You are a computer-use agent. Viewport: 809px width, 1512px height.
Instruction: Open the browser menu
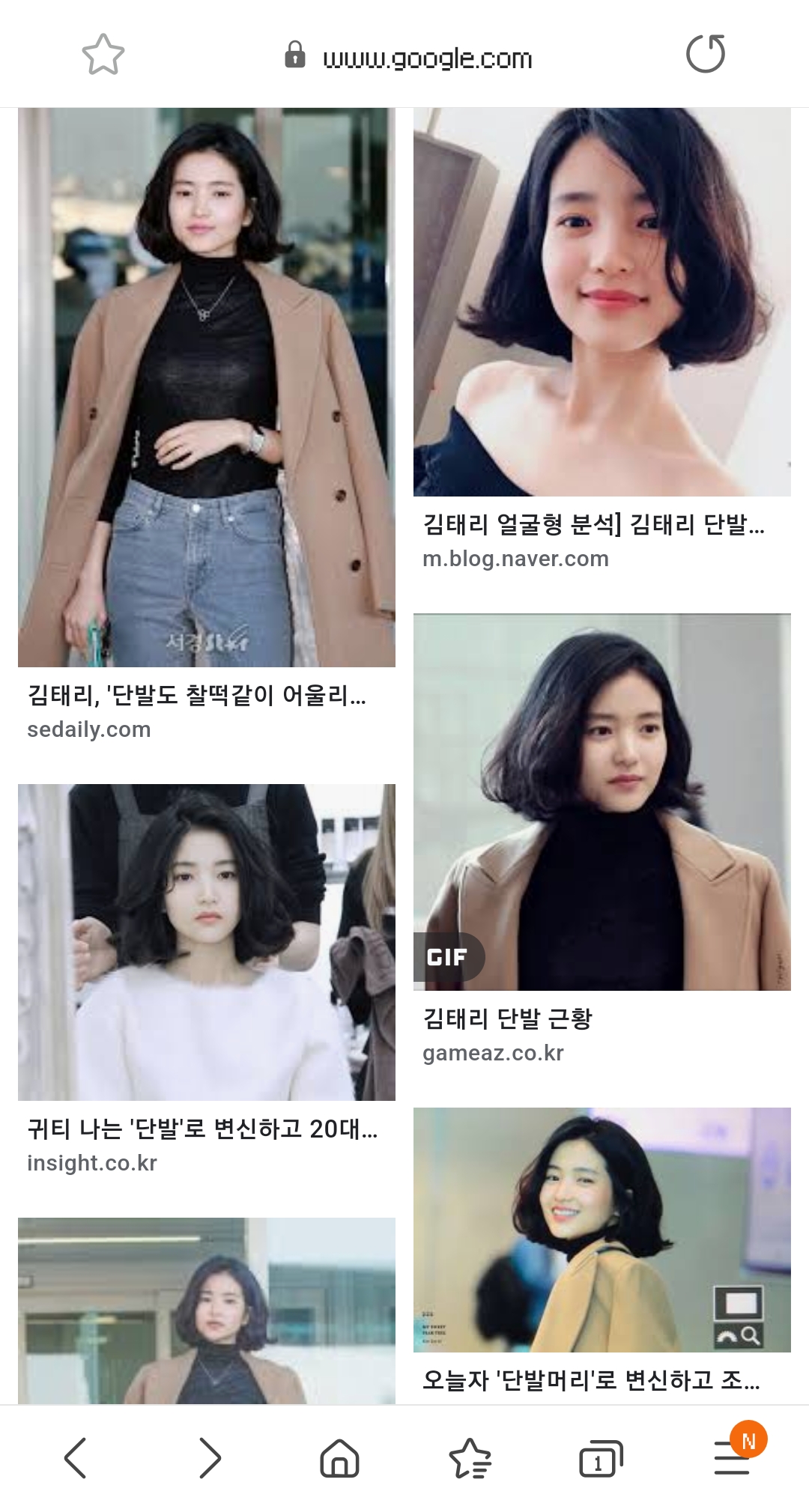point(732,1457)
